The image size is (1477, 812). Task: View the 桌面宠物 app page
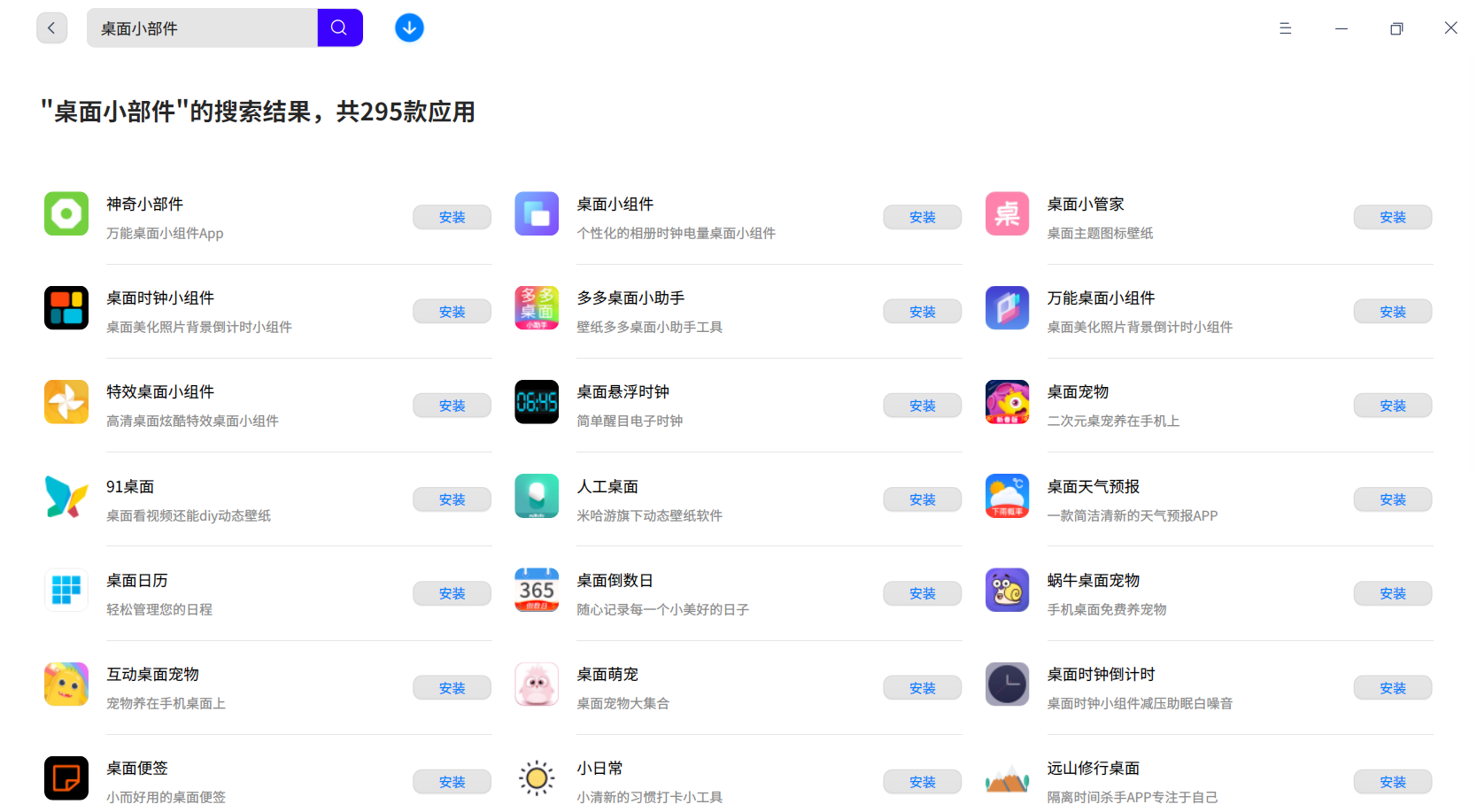1078,392
